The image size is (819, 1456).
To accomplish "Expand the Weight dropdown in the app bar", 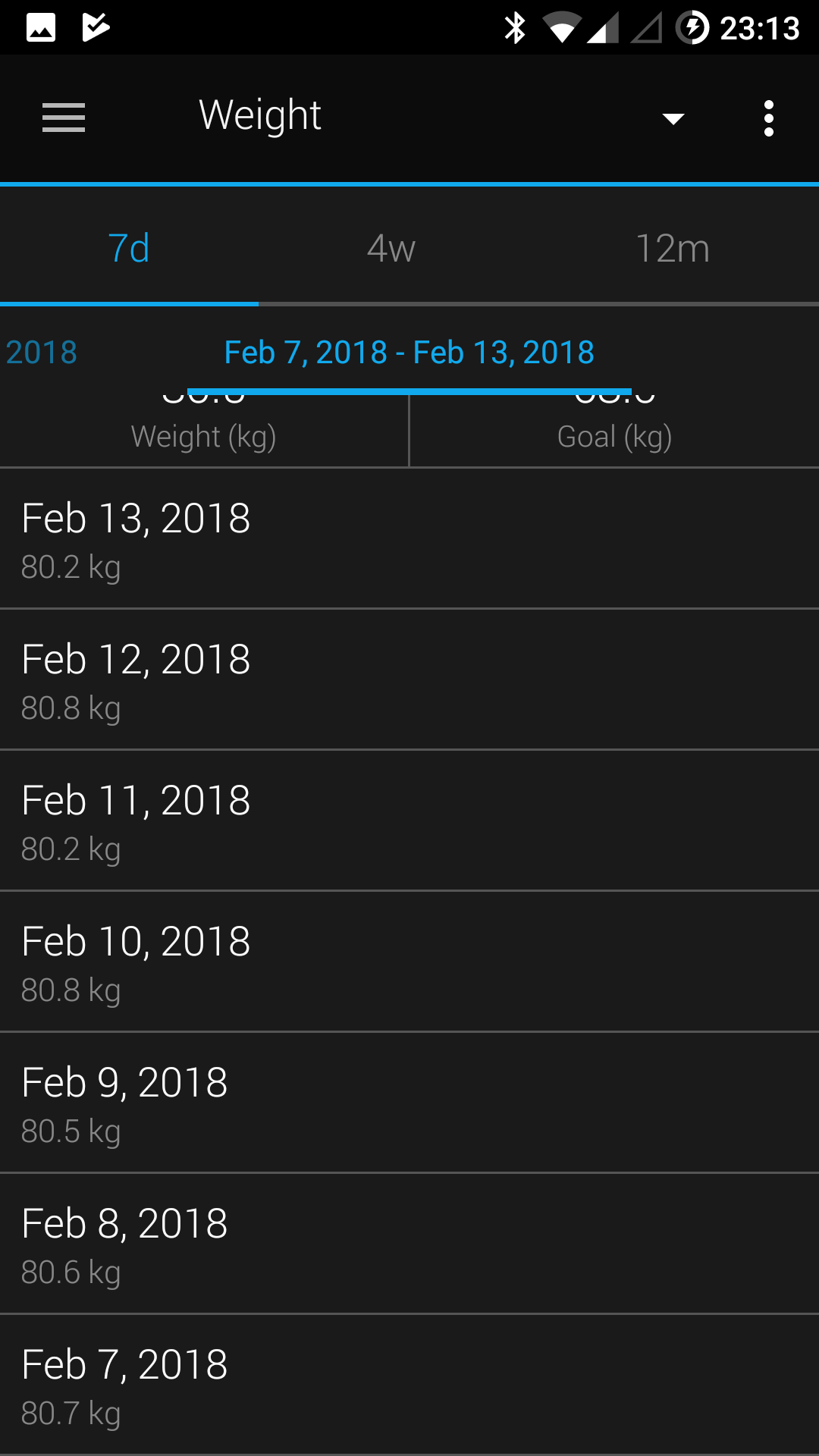I will pyautogui.click(x=673, y=118).
